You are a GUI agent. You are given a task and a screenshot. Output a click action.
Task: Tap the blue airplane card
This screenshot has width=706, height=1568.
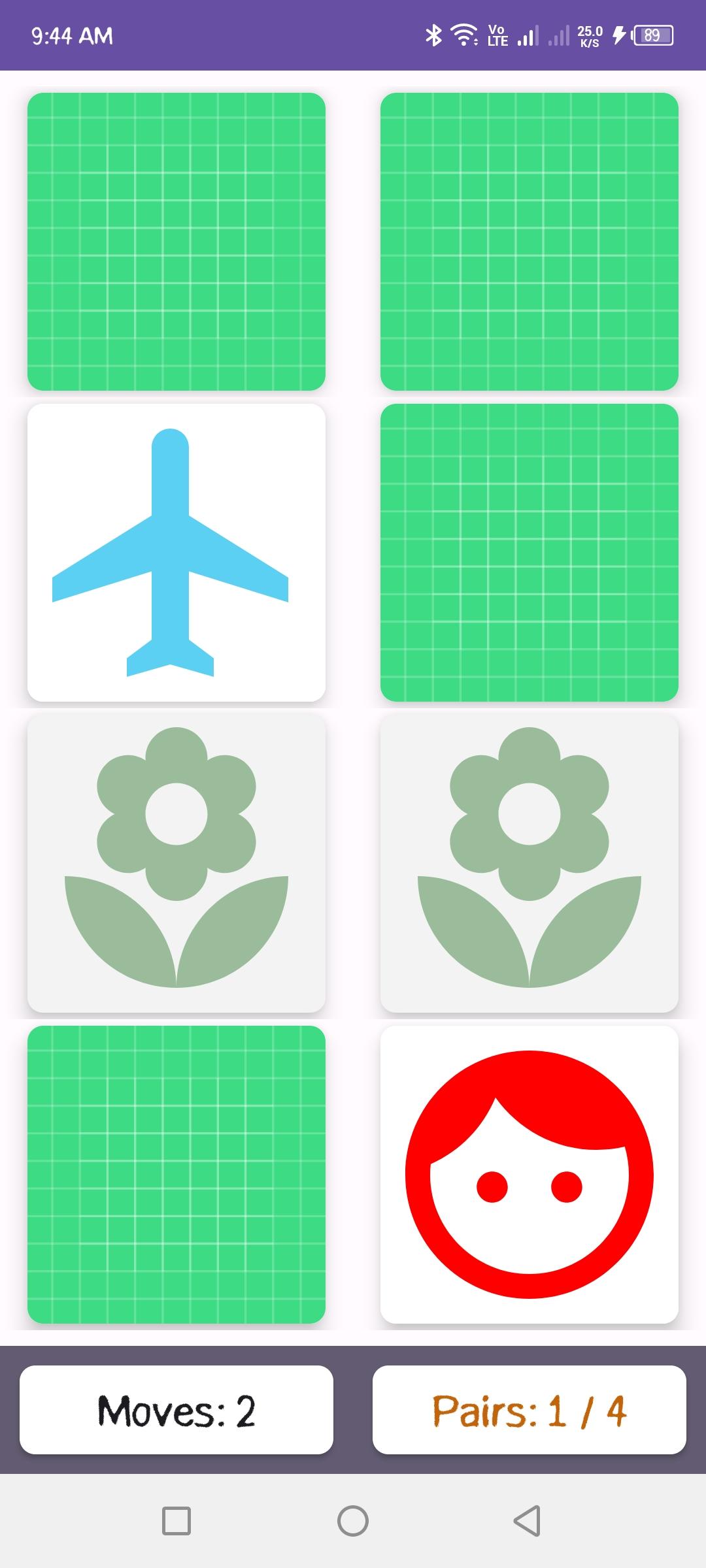pyautogui.click(x=176, y=552)
